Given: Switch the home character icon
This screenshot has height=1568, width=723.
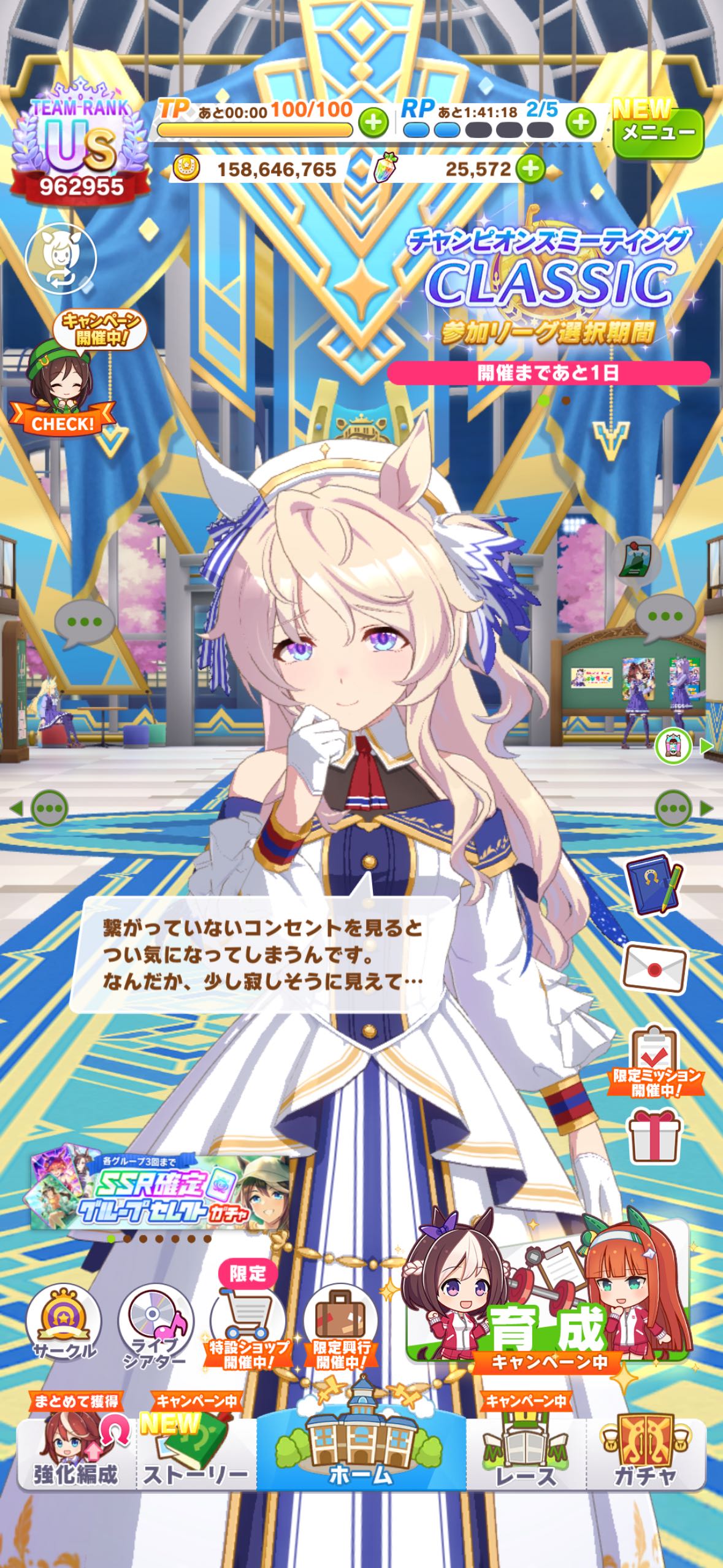Looking at the screenshot, I should click(x=61, y=258).
